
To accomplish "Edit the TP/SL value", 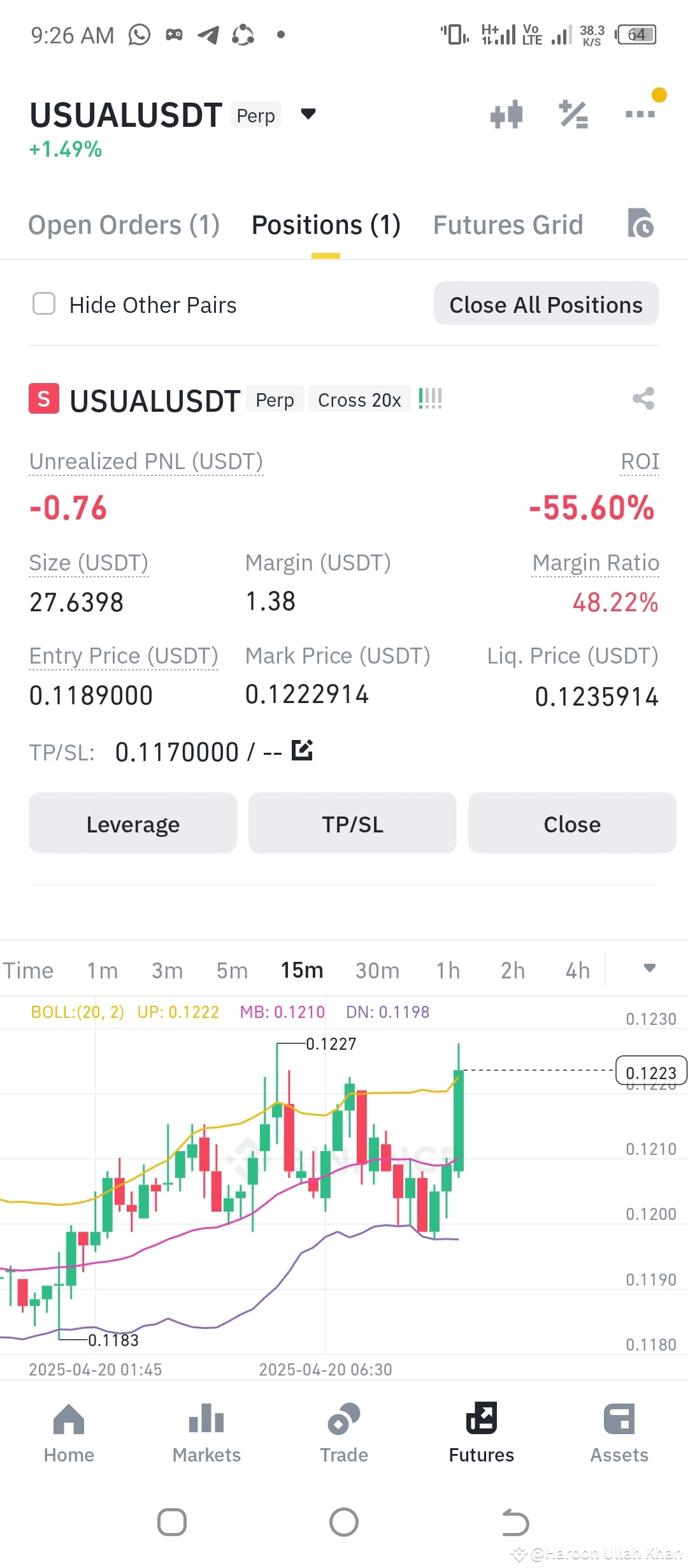I will [x=302, y=750].
